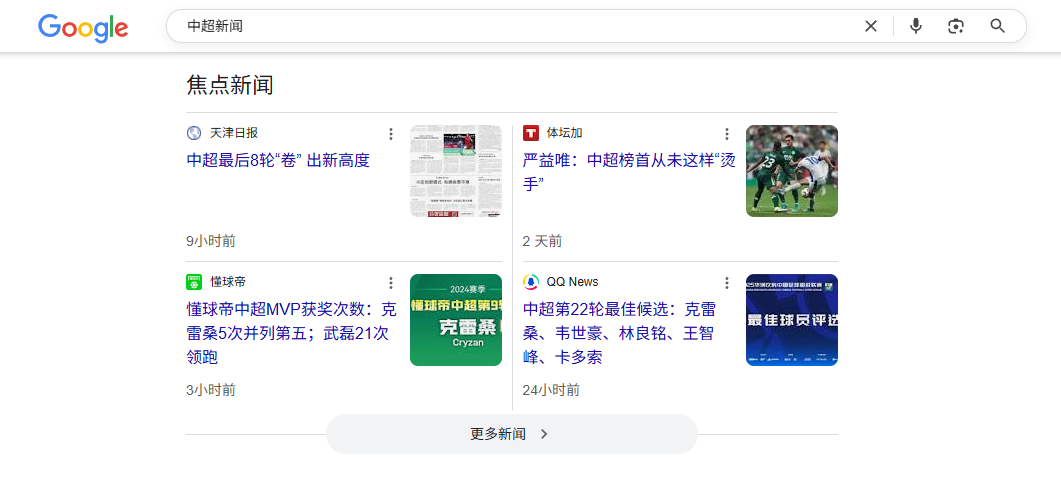
Task: Open article 中超最后8轮"卷"出新高度
Action: pos(278,160)
